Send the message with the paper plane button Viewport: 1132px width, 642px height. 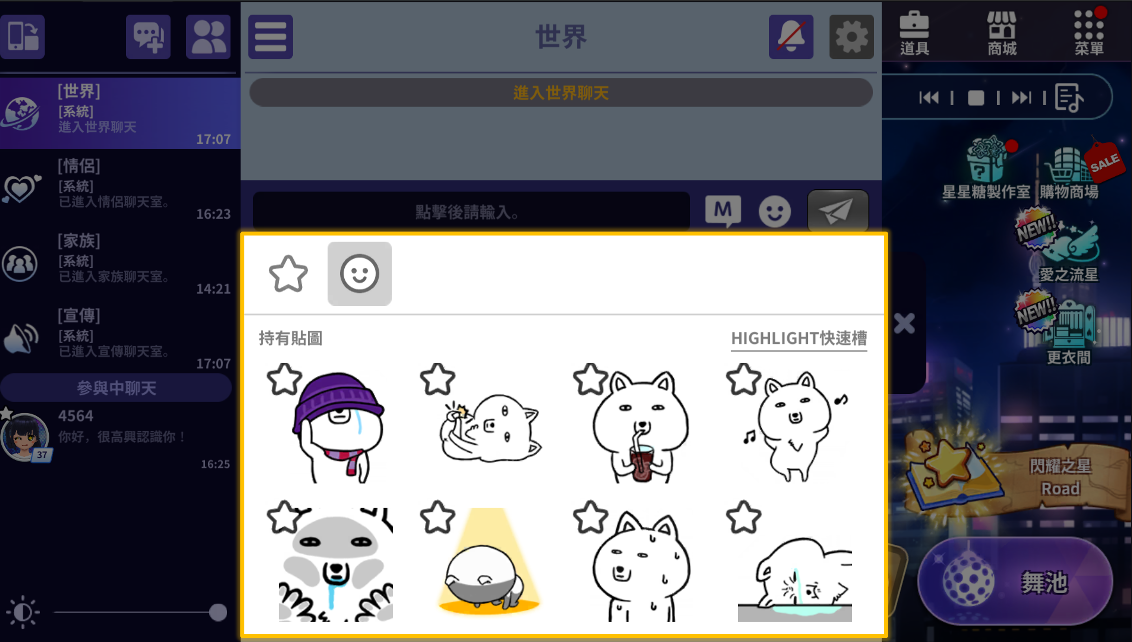[837, 211]
